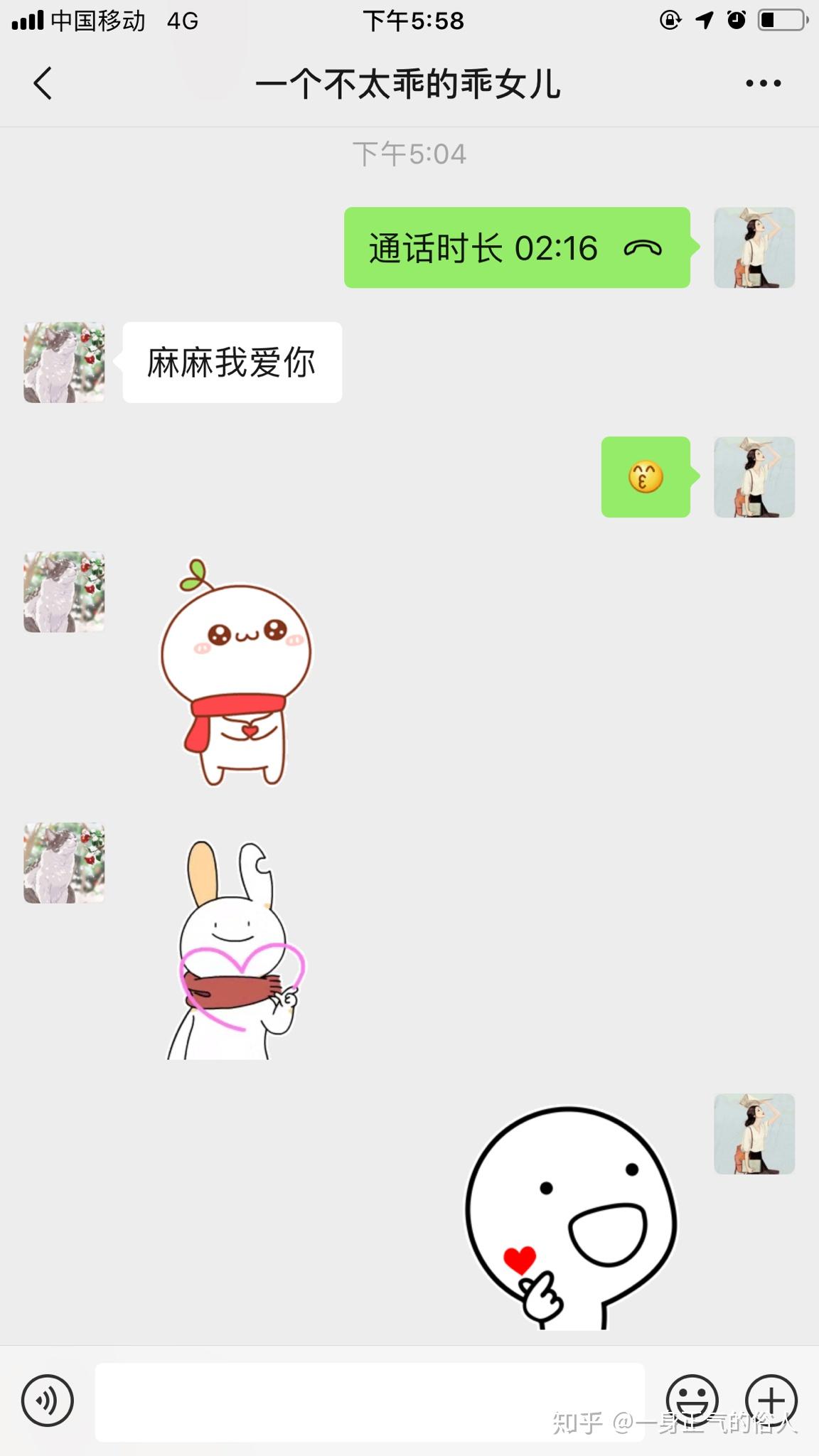
Task: Open your avatar beside the call message
Action: point(754,248)
